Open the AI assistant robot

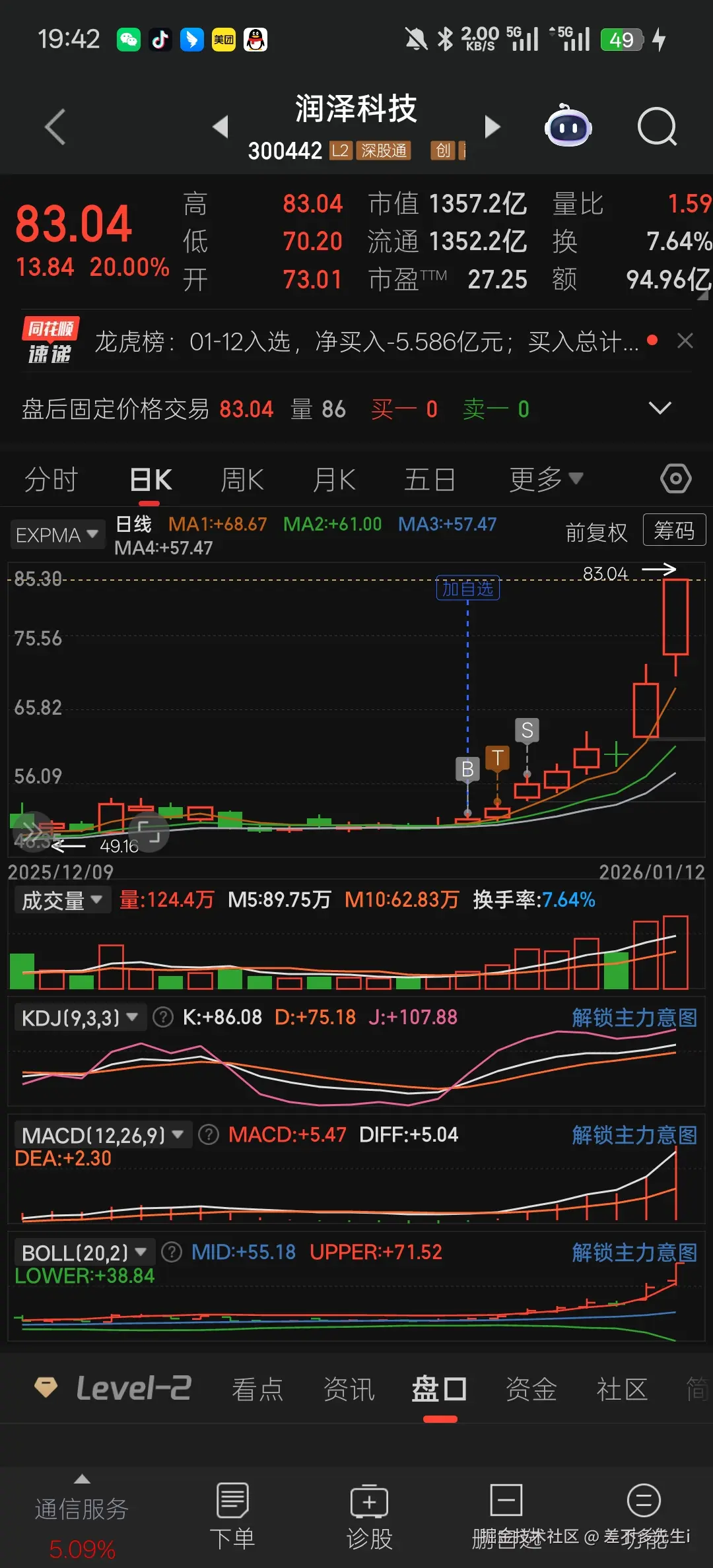[x=568, y=127]
